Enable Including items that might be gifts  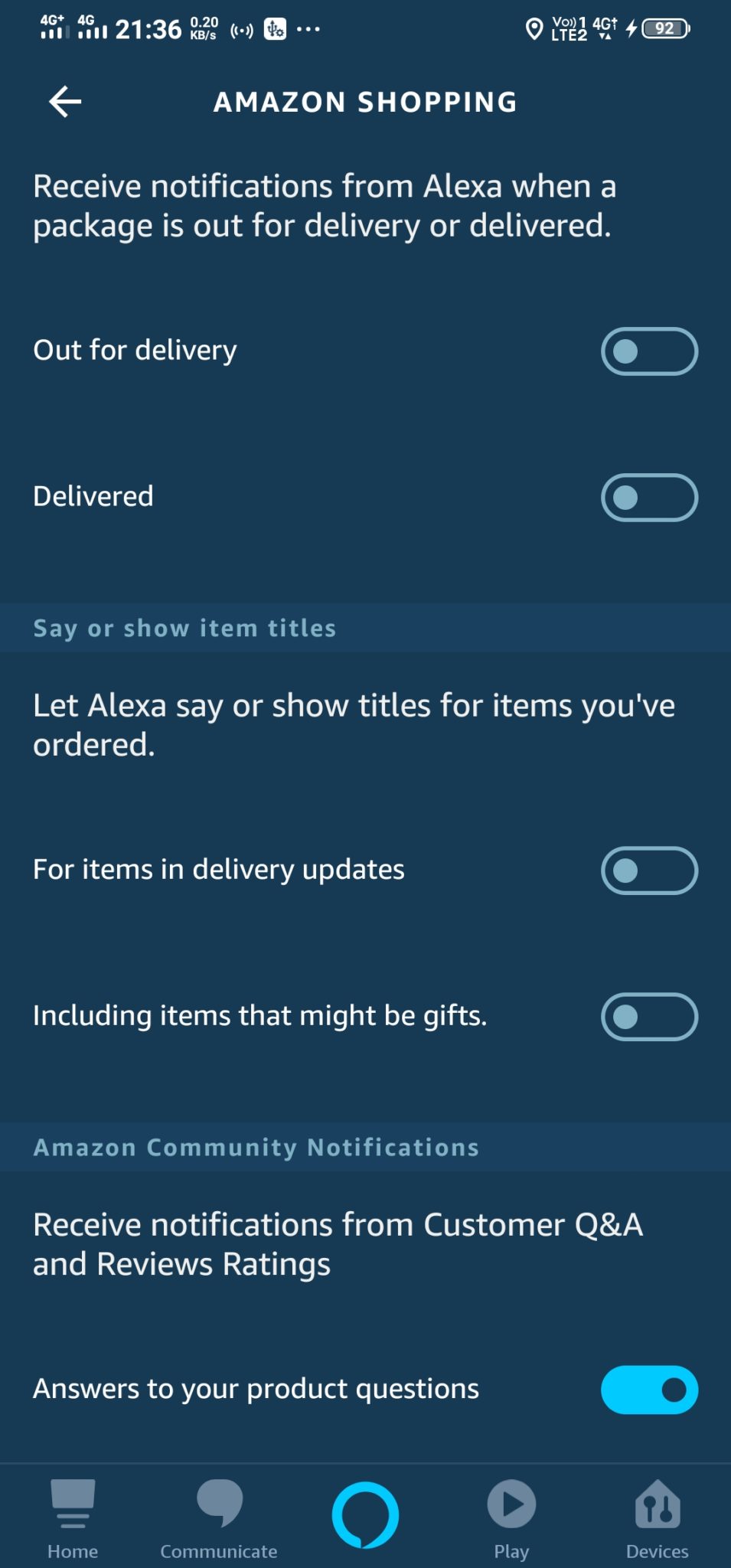pos(649,1016)
